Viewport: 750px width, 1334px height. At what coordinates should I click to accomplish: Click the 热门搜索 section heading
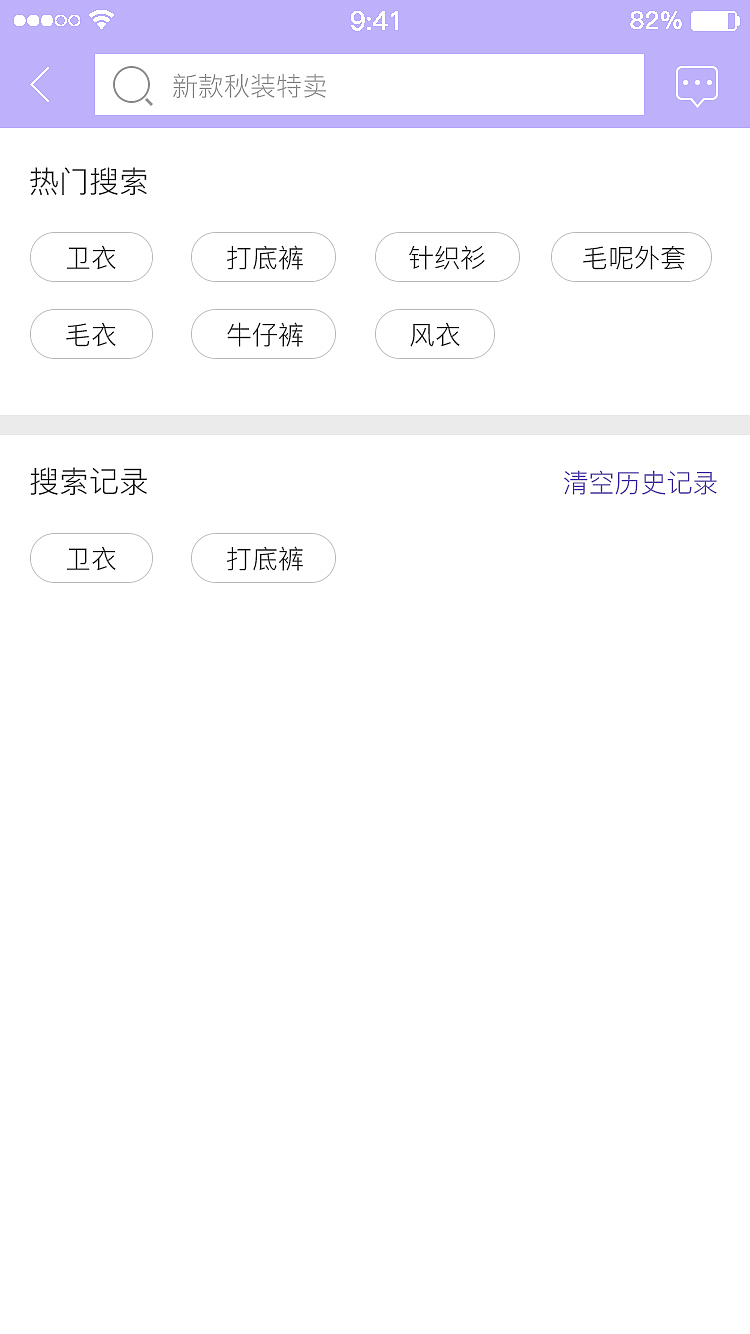(91, 181)
